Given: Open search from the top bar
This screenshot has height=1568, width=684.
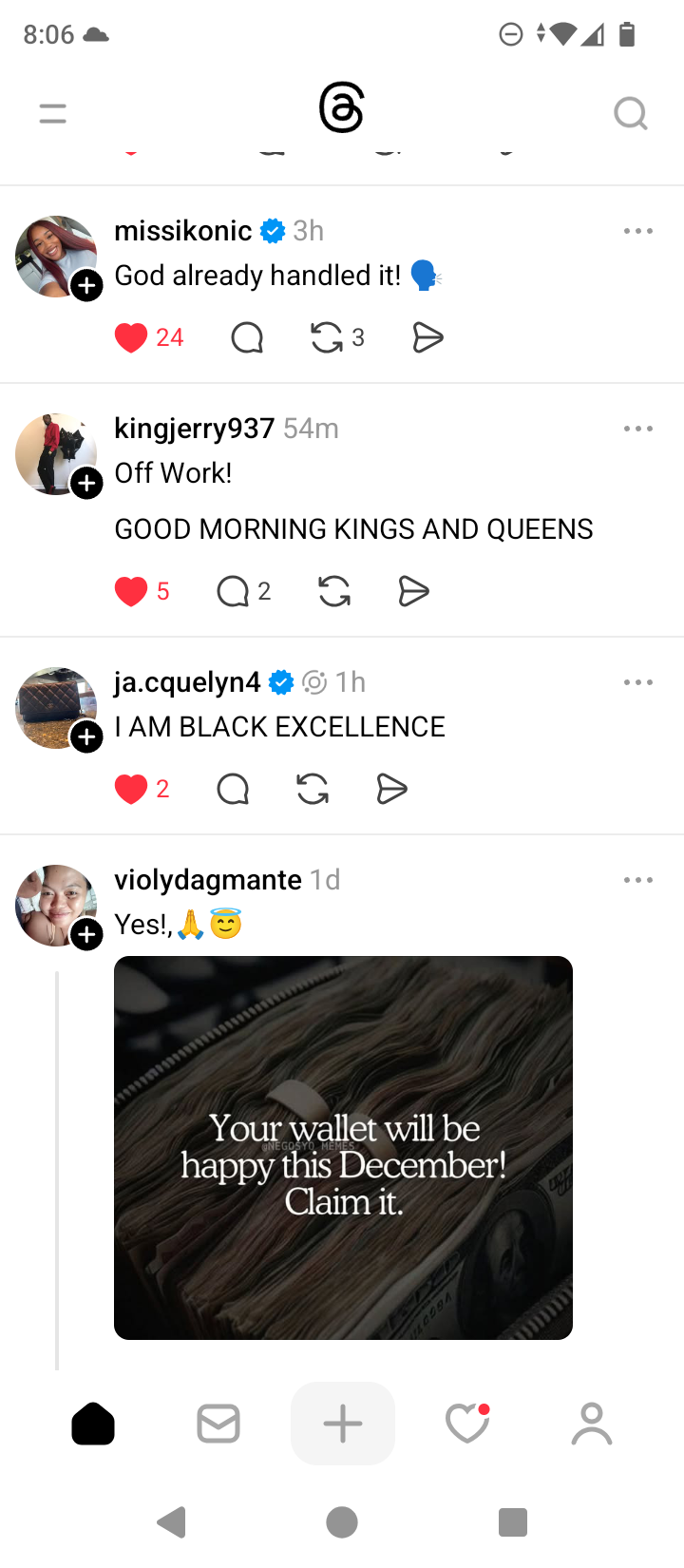Looking at the screenshot, I should click(x=630, y=114).
